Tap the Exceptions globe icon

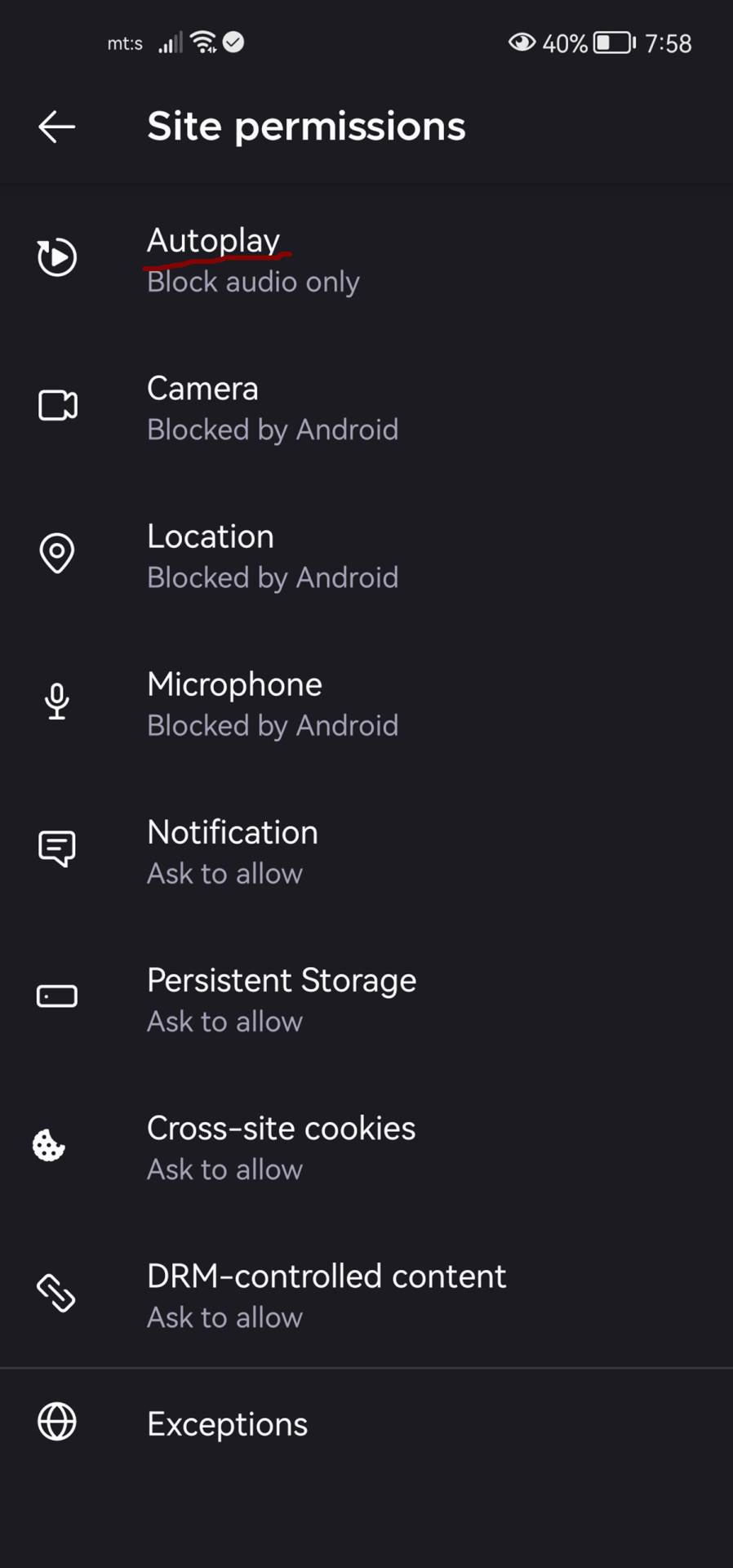pyautogui.click(x=56, y=1422)
